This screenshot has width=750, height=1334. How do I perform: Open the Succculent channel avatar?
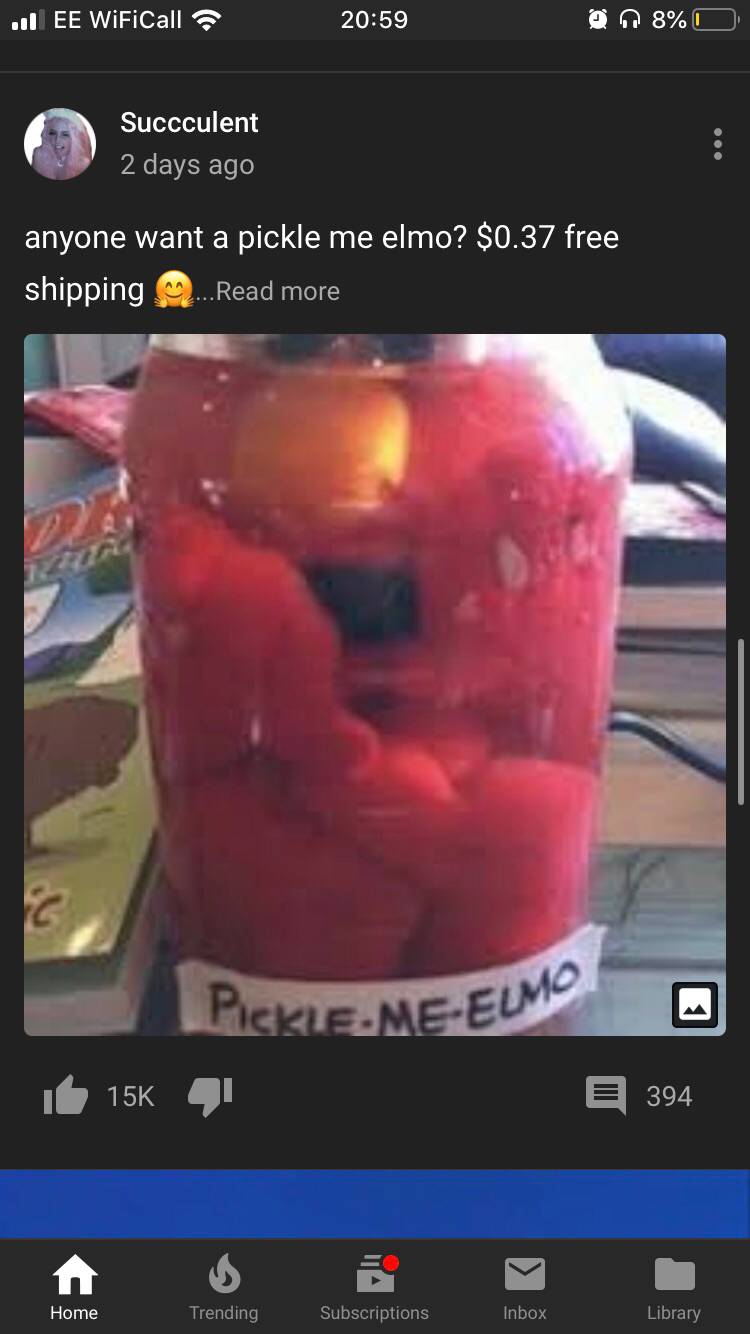(60, 144)
